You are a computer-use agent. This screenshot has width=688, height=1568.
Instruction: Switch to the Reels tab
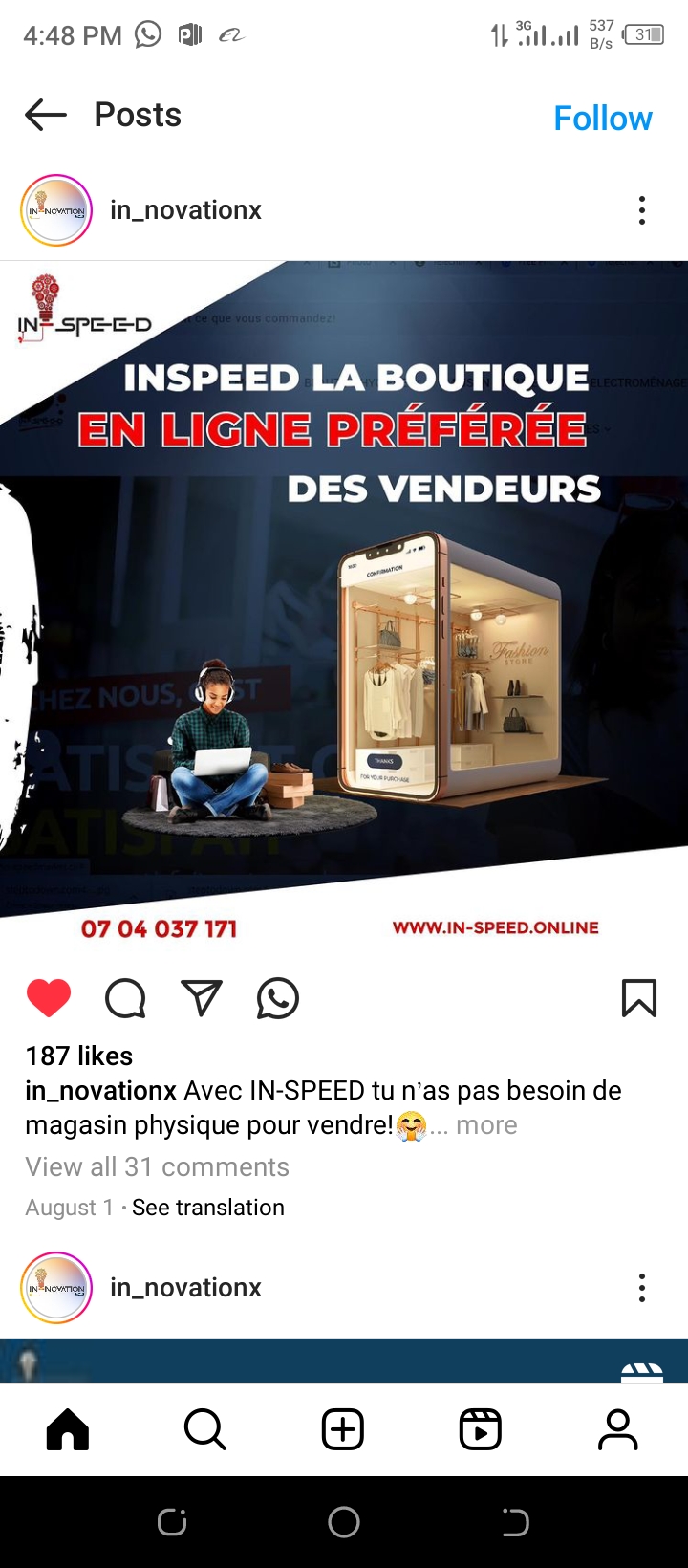(x=481, y=1430)
